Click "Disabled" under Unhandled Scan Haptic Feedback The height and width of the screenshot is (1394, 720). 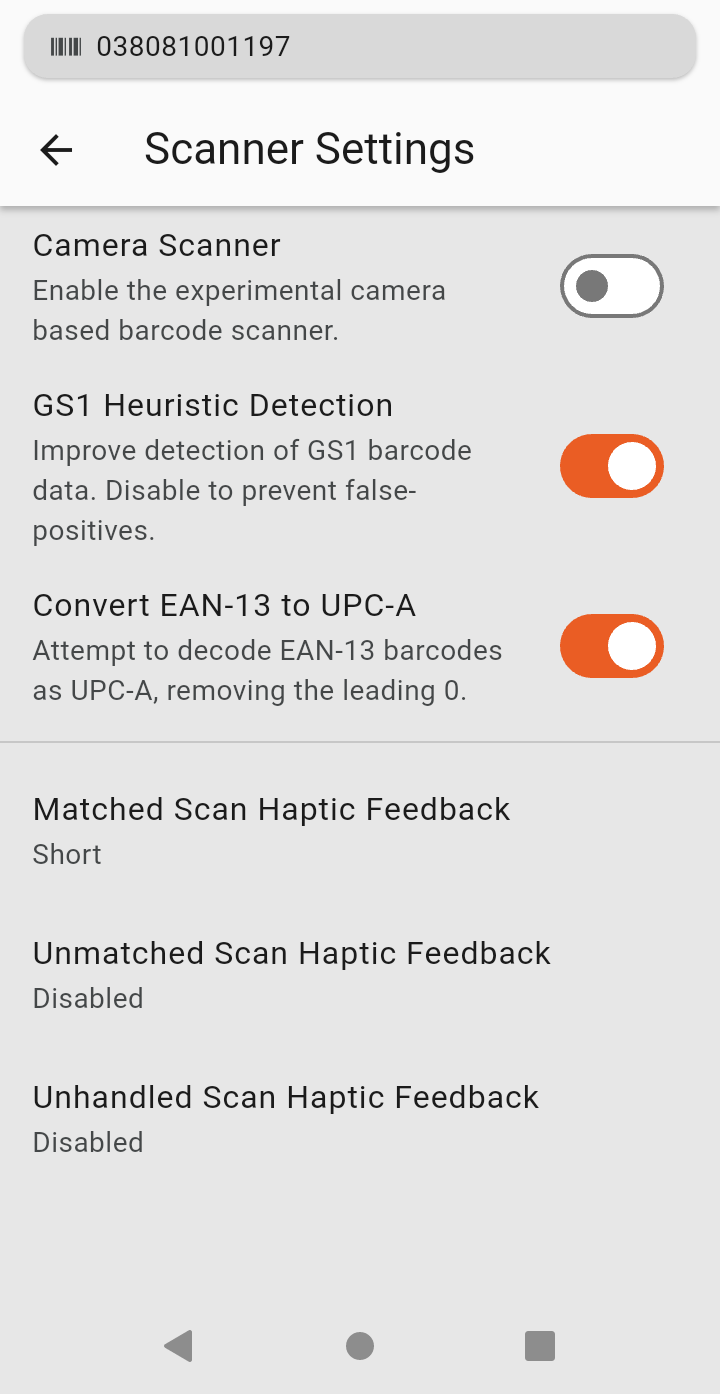[87, 1142]
